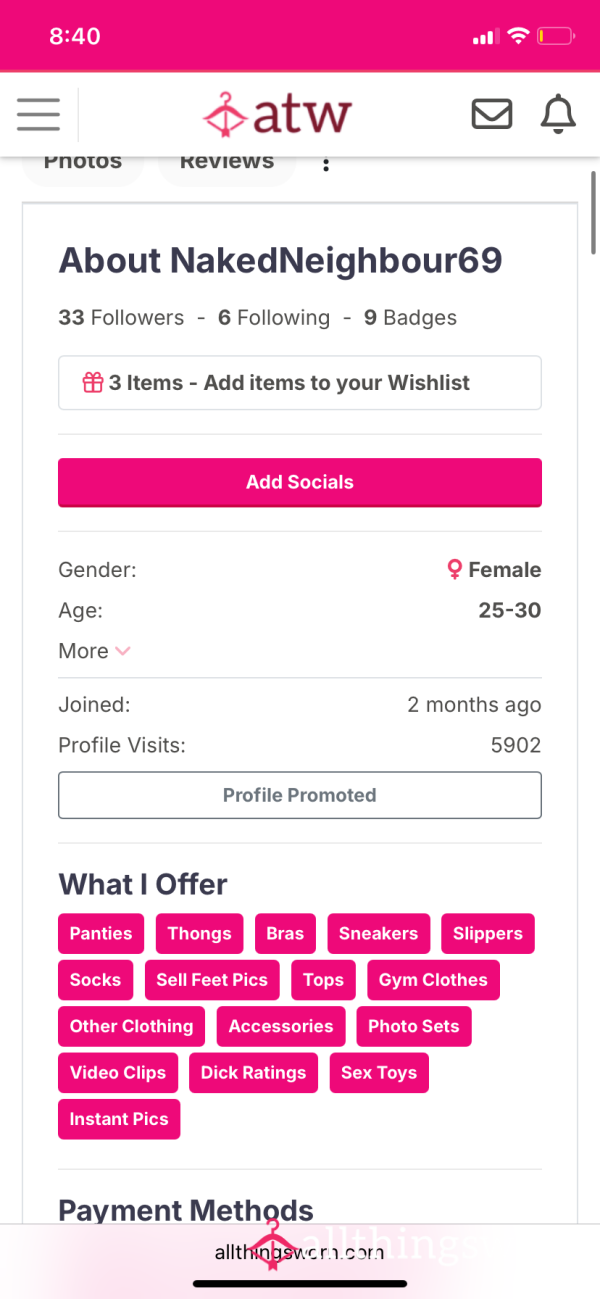Select the Sell Feet Pics chip
The width and height of the screenshot is (600, 1299).
212,980
